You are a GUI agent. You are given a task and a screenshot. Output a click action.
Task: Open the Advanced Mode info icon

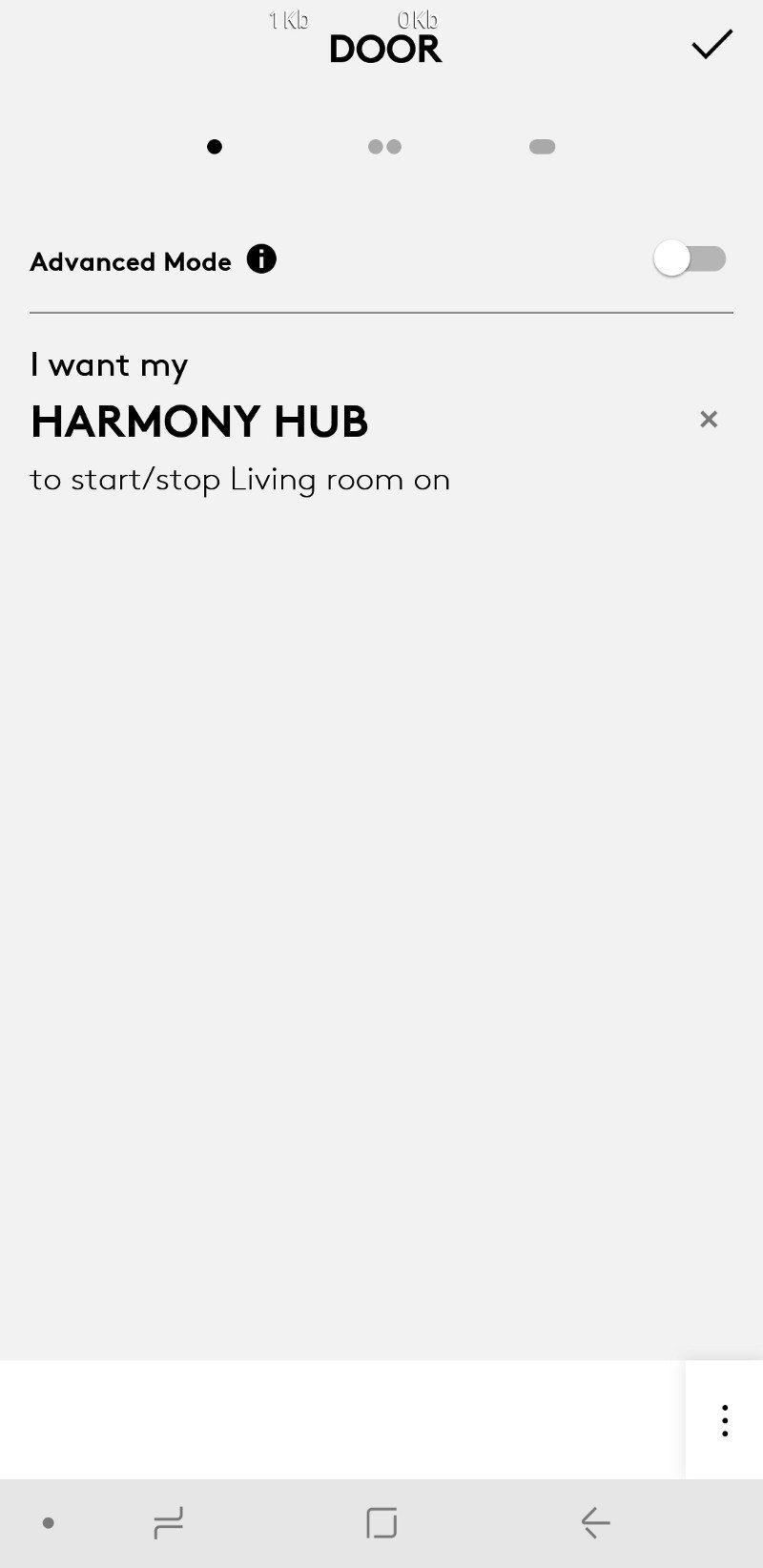261,259
